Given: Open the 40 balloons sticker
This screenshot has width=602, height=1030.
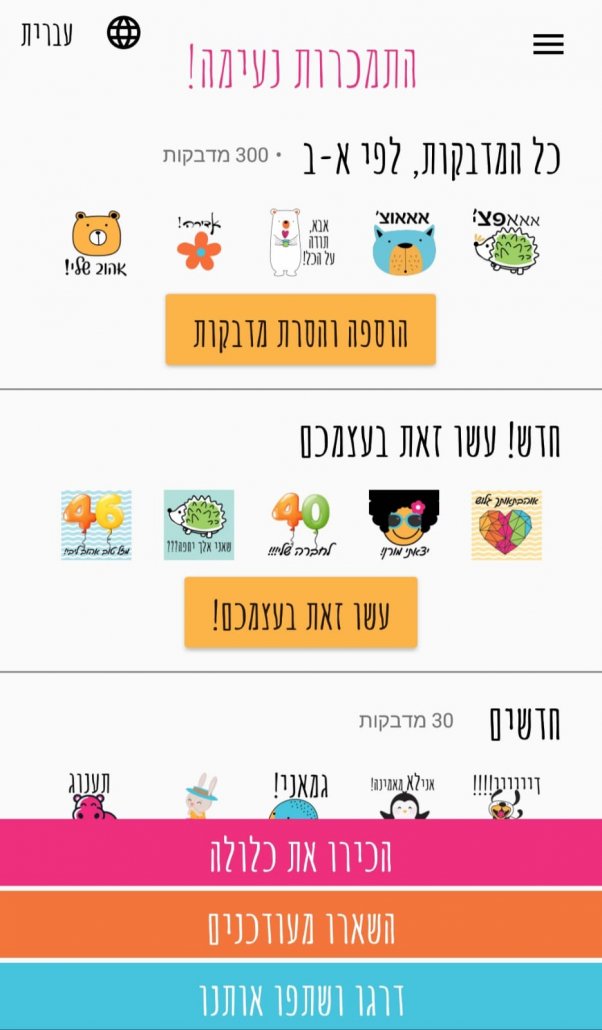Looking at the screenshot, I should [x=301, y=525].
